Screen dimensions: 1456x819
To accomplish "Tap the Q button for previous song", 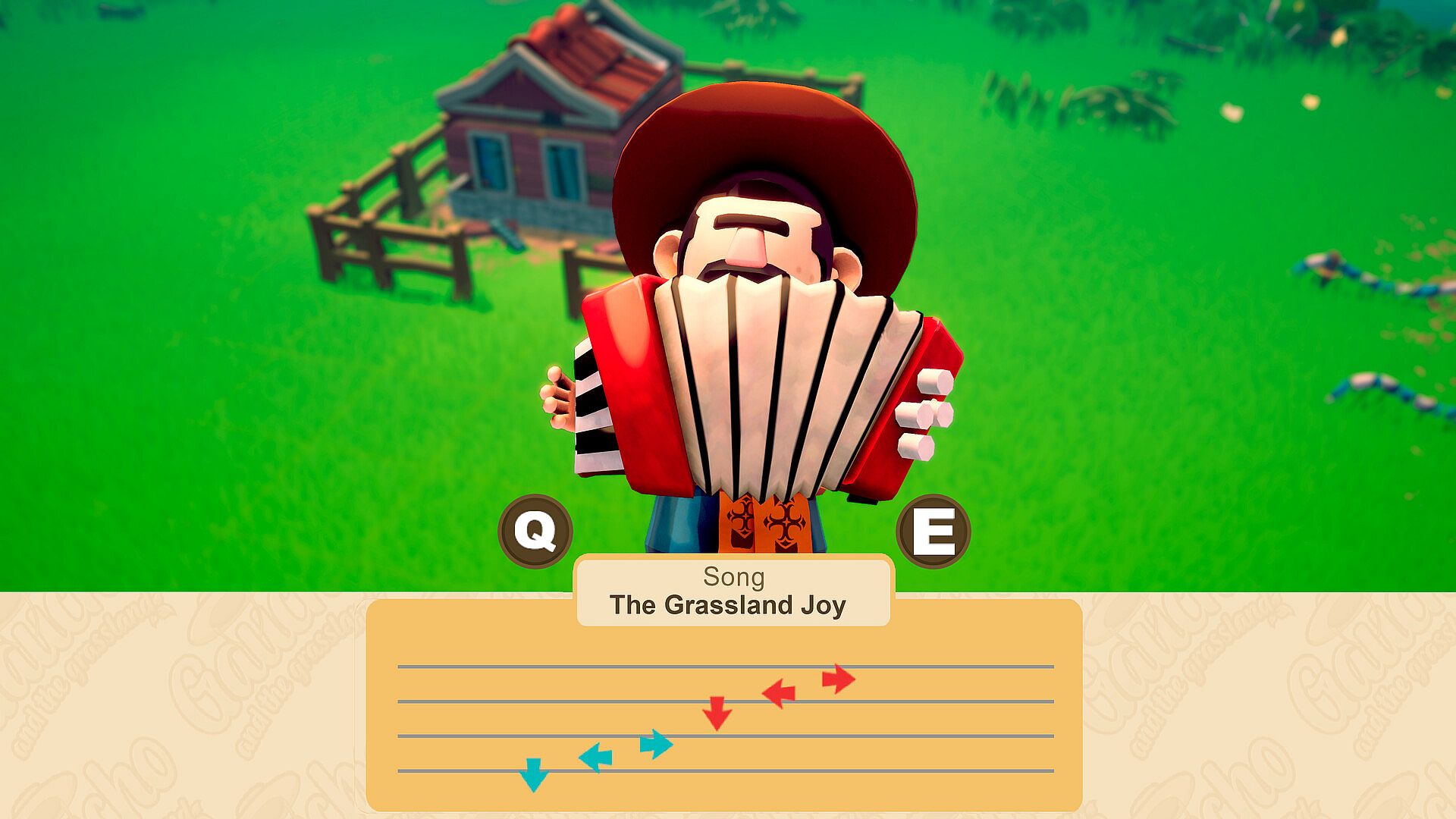I will pos(535,531).
